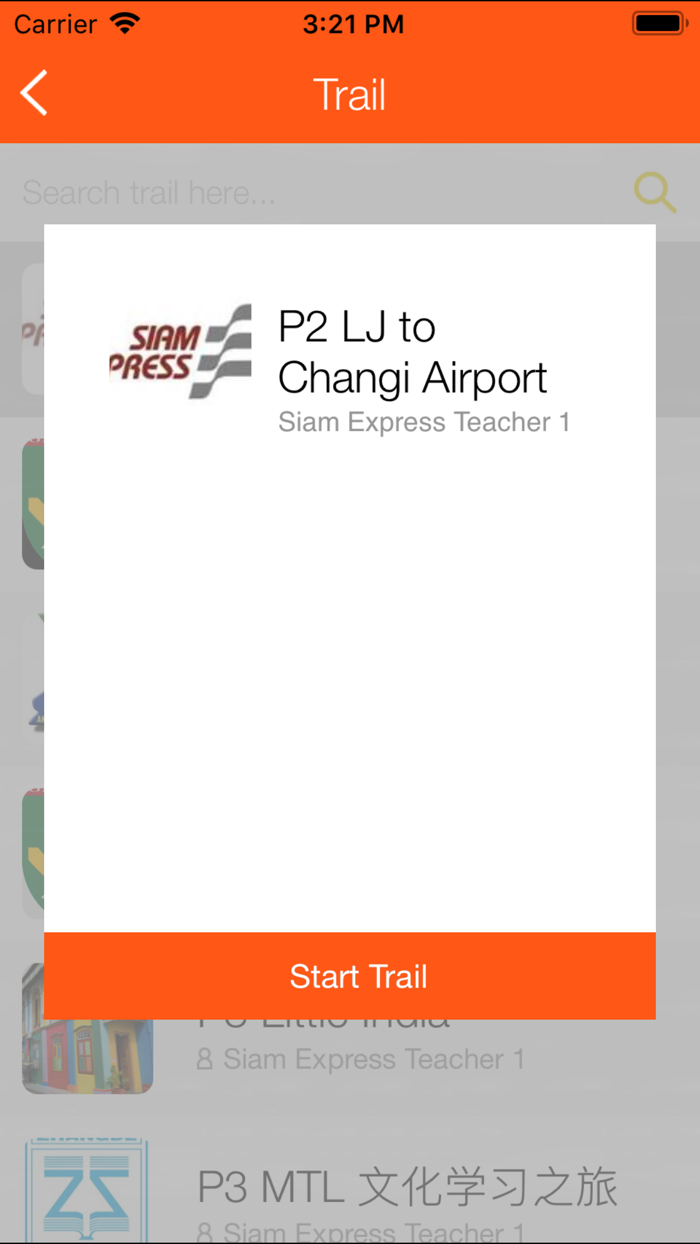Go back from the Trail screen
The image size is (700, 1244).
[x=34, y=94]
